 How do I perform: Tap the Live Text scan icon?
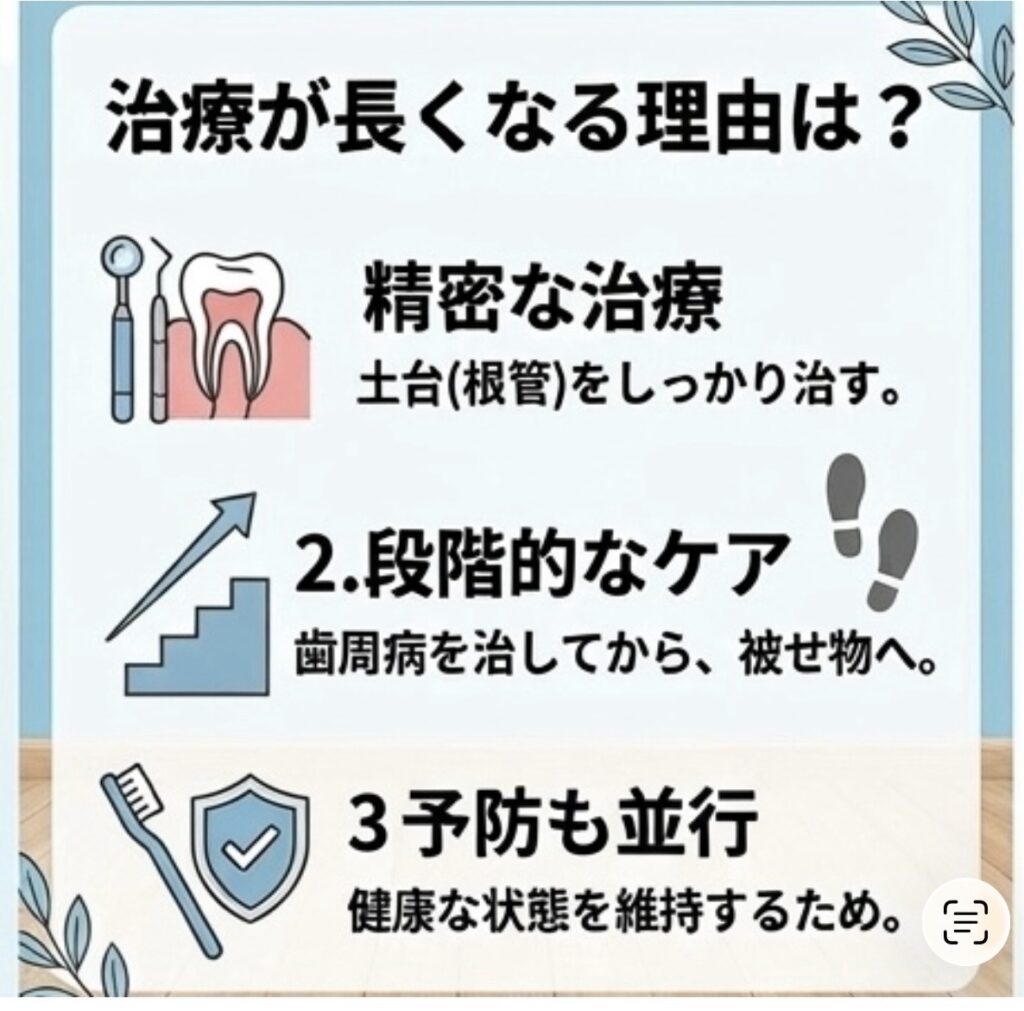[x=966, y=922]
